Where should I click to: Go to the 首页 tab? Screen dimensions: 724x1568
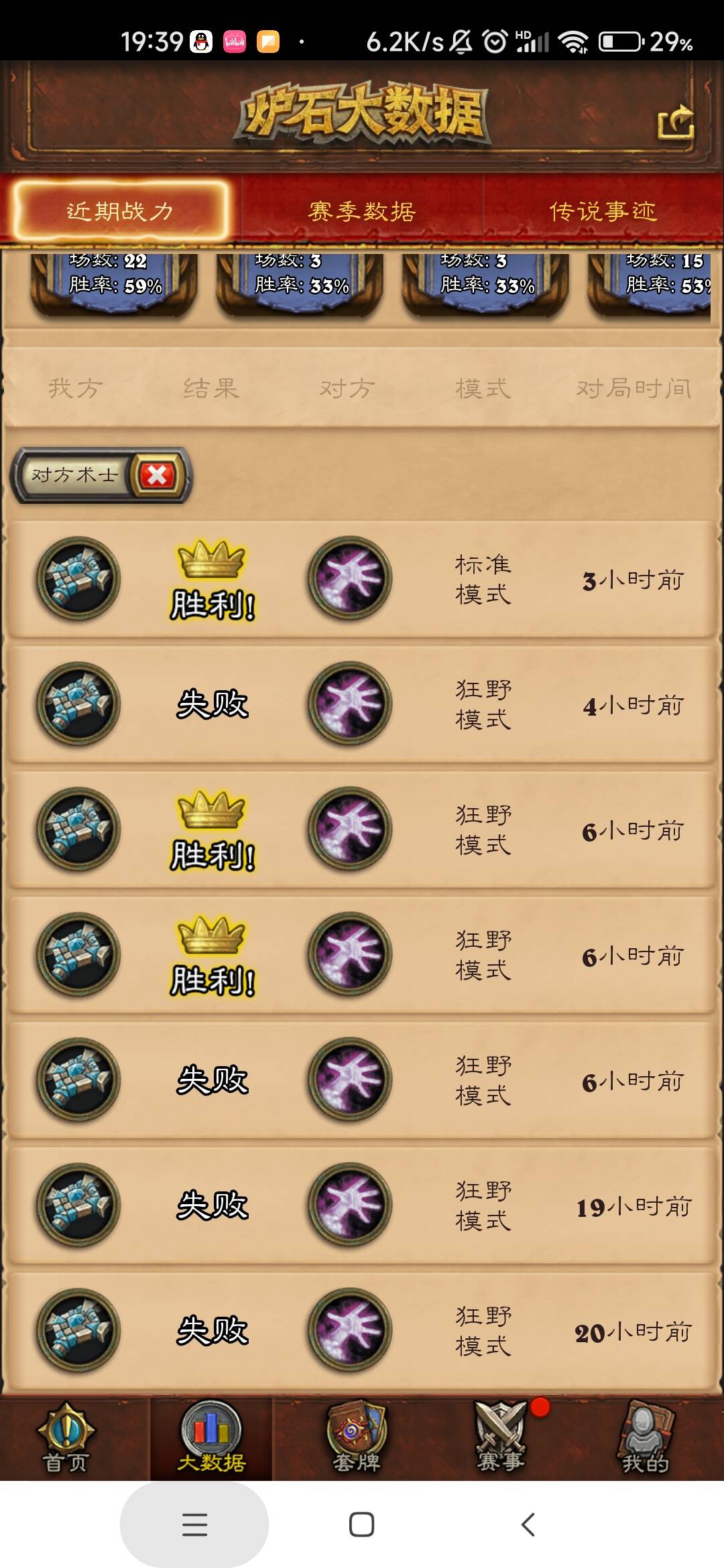[66, 1440]
